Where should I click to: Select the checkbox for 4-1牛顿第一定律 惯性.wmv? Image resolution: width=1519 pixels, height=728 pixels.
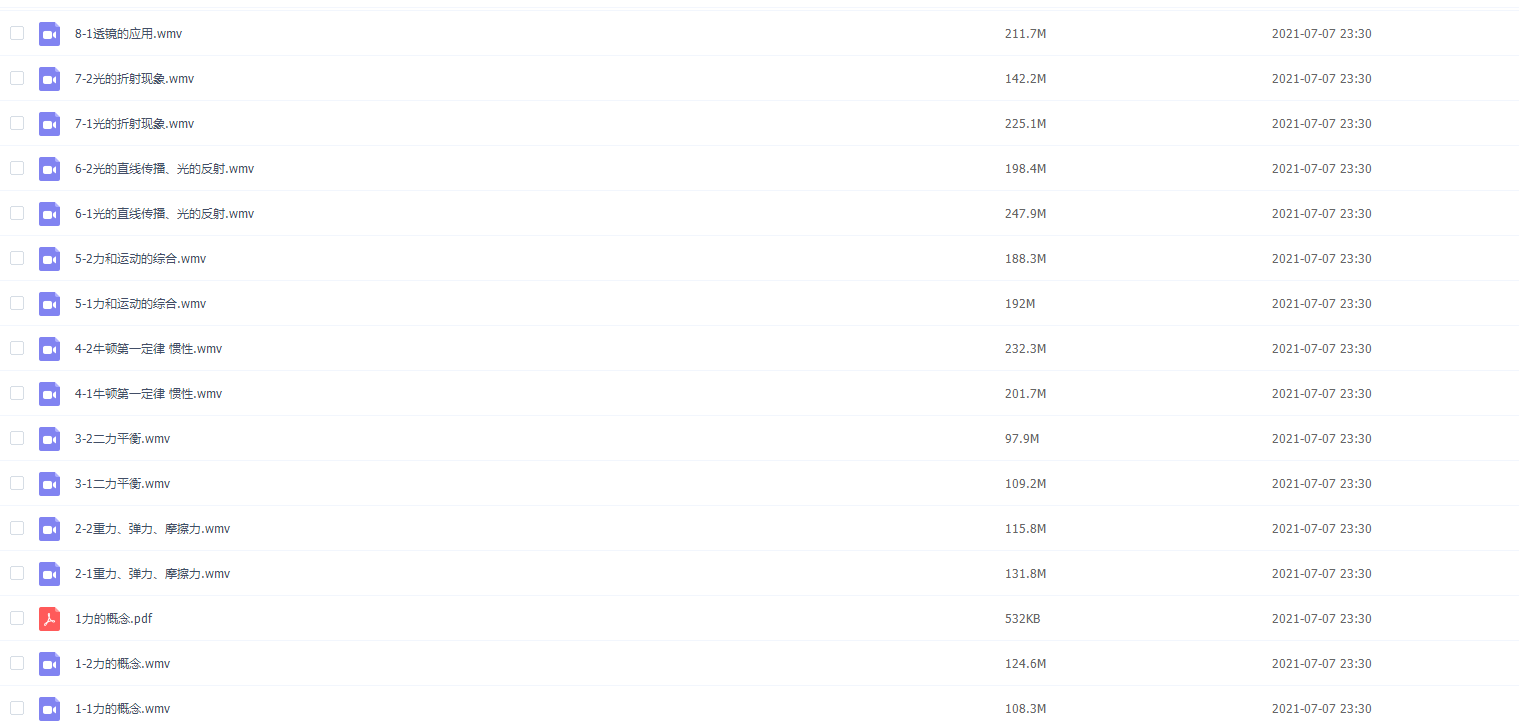click(17, 393)
